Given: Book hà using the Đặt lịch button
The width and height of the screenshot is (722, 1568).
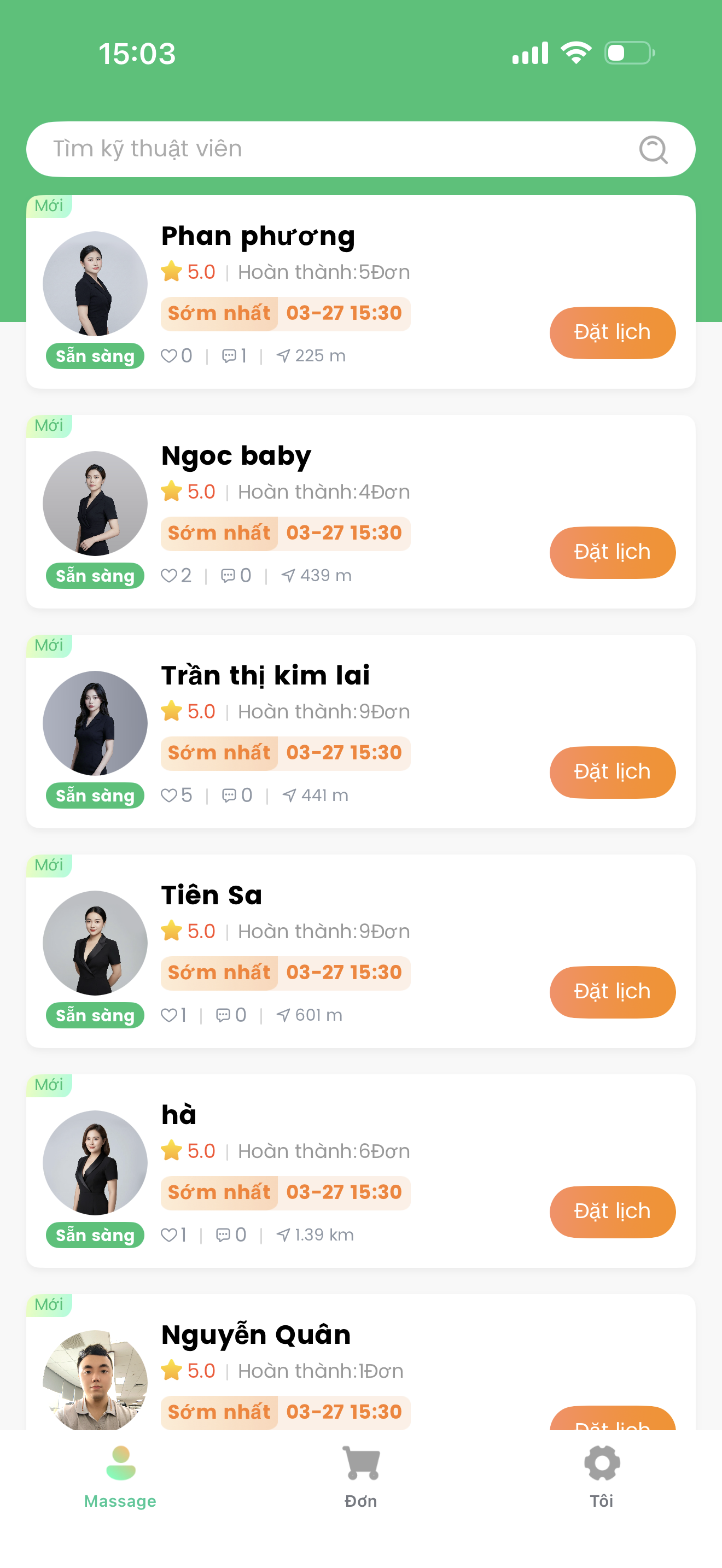Looking at the screenshot, I should pos(613,1212).
